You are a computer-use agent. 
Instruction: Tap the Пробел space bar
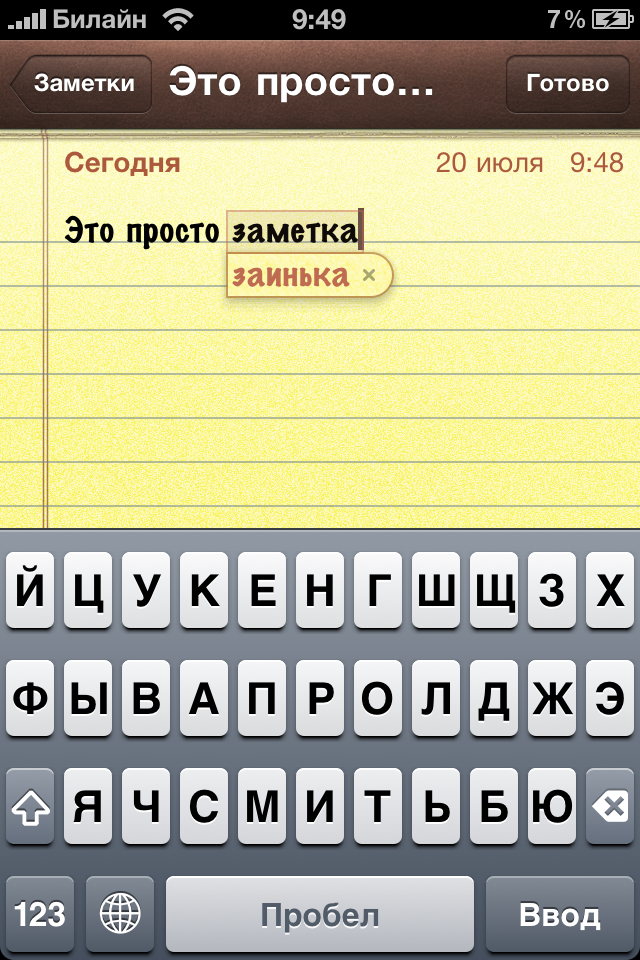(320, 914)
